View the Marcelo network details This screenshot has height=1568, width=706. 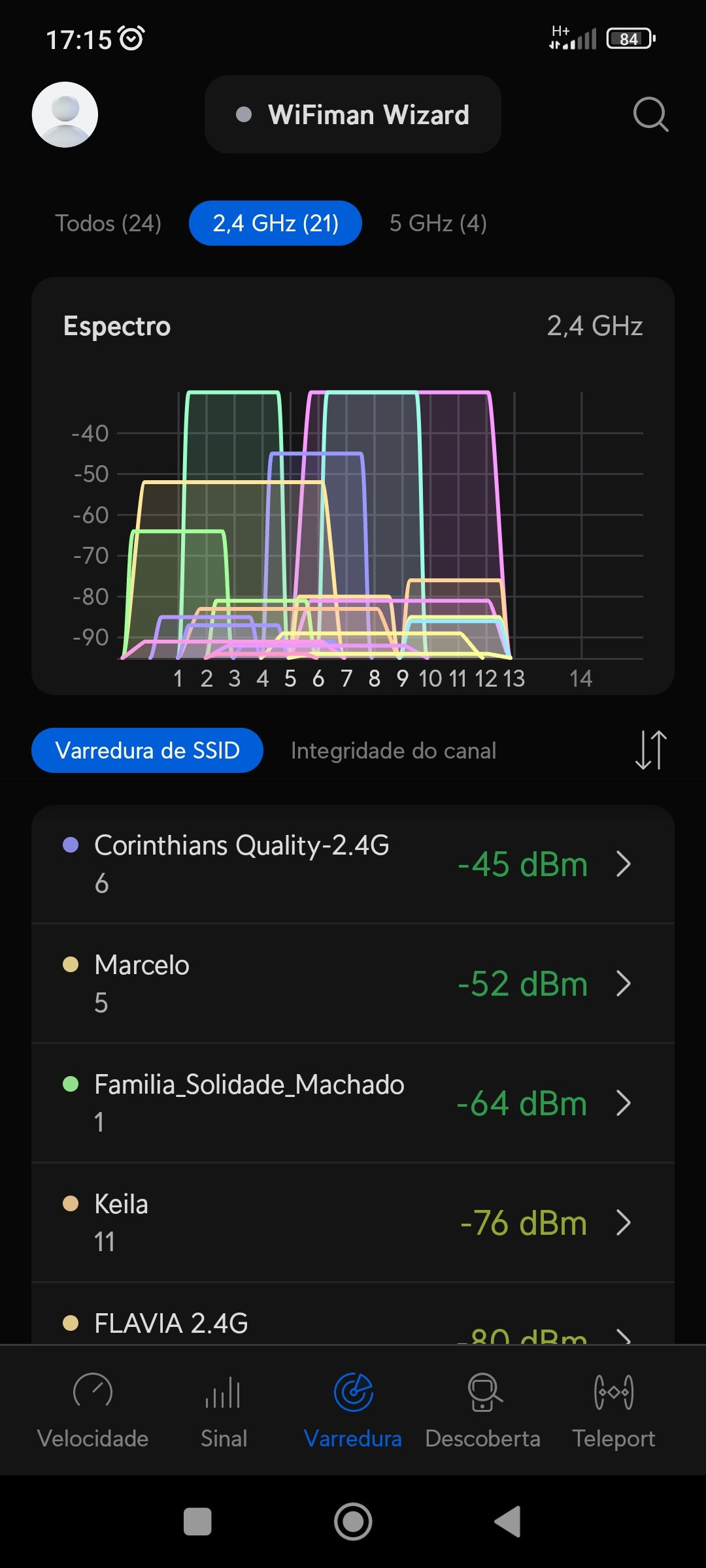[x=352, y=983]
